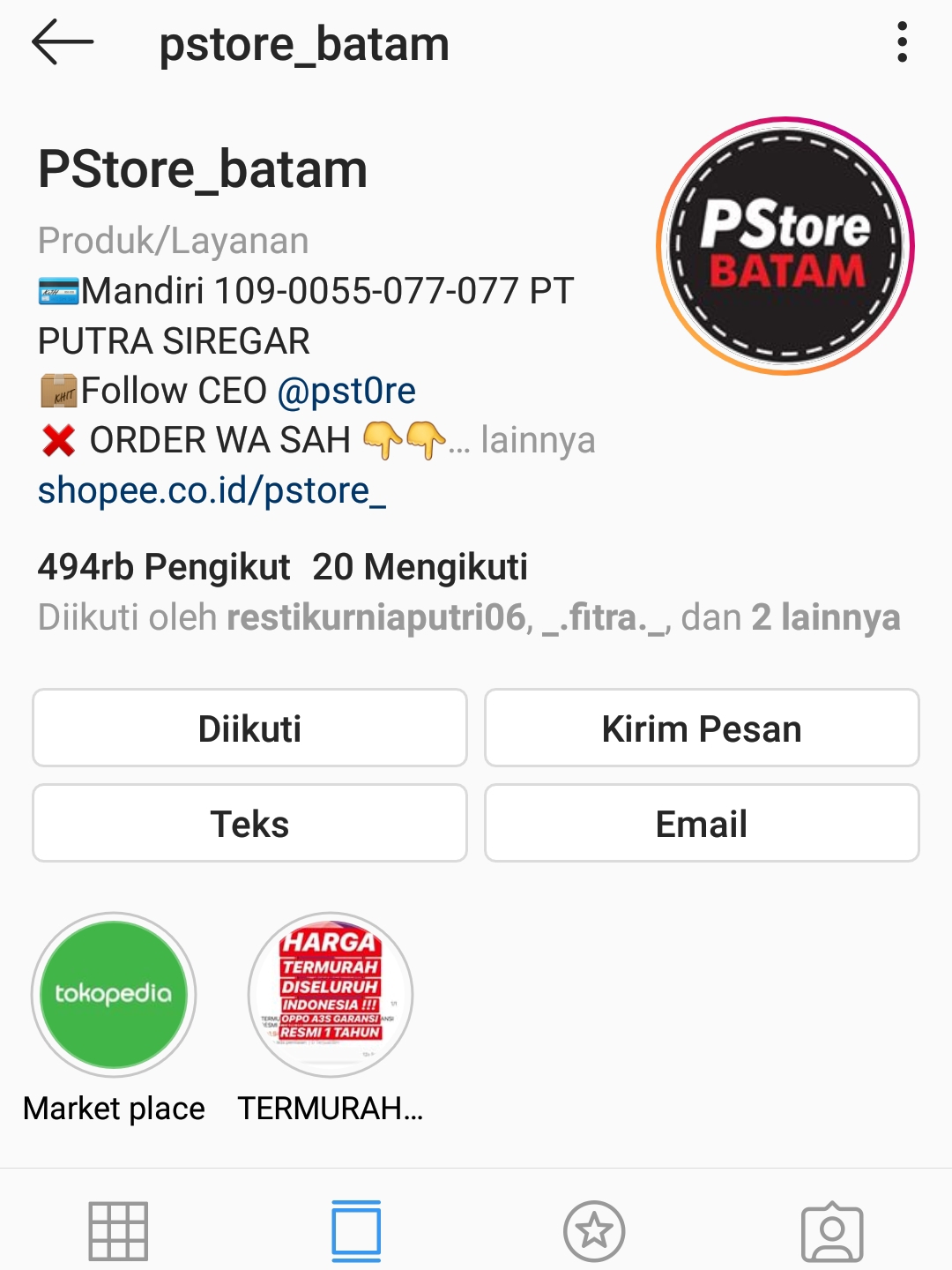The width and height of the screenshot is (952, 1270).
Task: Contact the store via Email button
Action: 702,824
